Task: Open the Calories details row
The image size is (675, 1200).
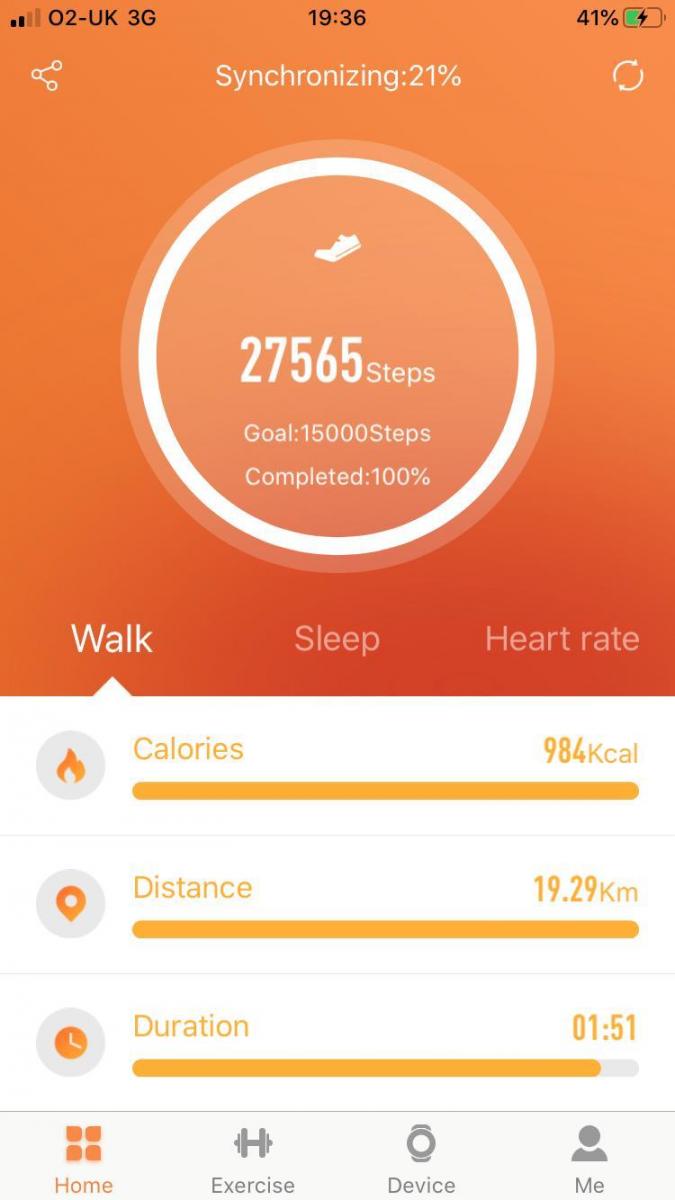Action: pyautogui.click(x=337, y=767)
